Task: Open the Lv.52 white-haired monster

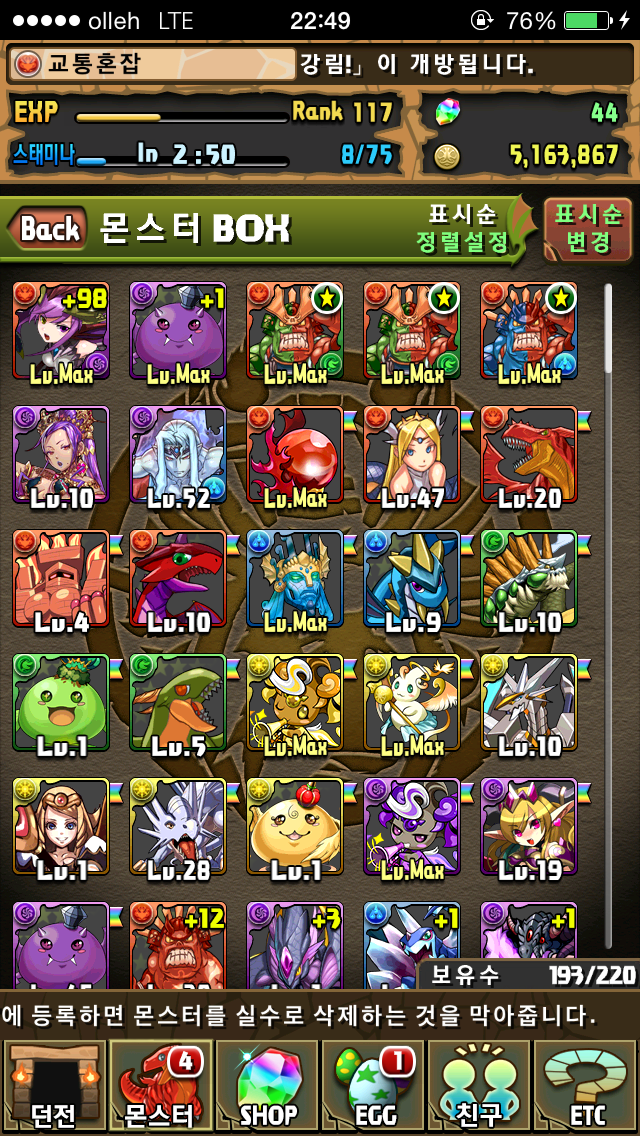Action: 178,458
